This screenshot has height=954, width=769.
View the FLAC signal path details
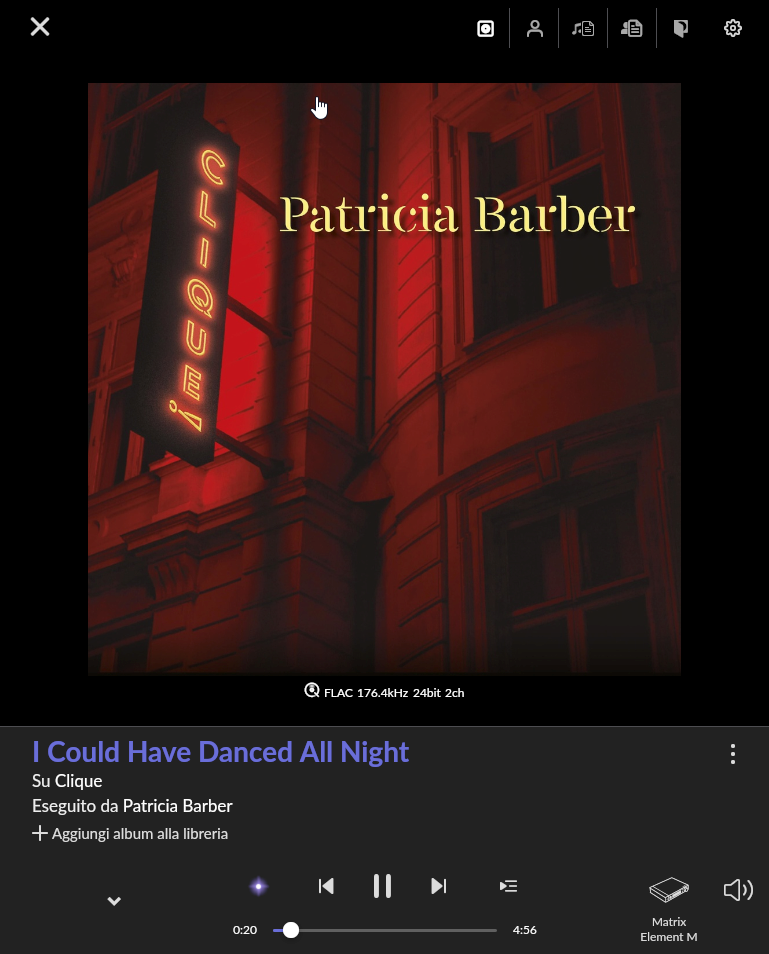385,692
